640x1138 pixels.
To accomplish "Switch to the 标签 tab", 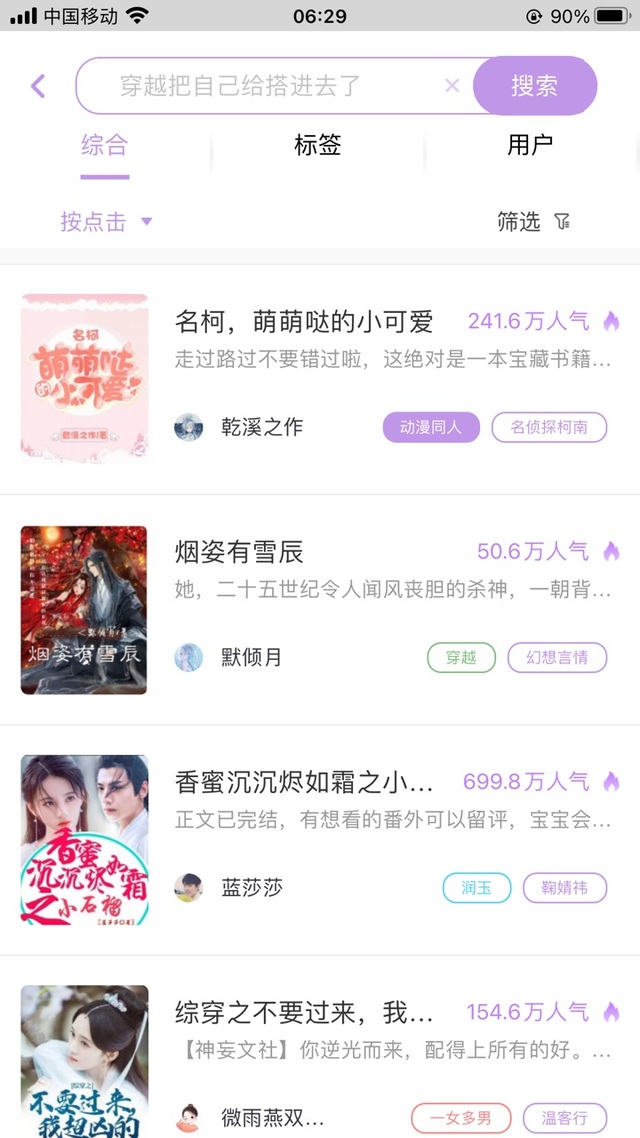I will (x=318, y=145).
